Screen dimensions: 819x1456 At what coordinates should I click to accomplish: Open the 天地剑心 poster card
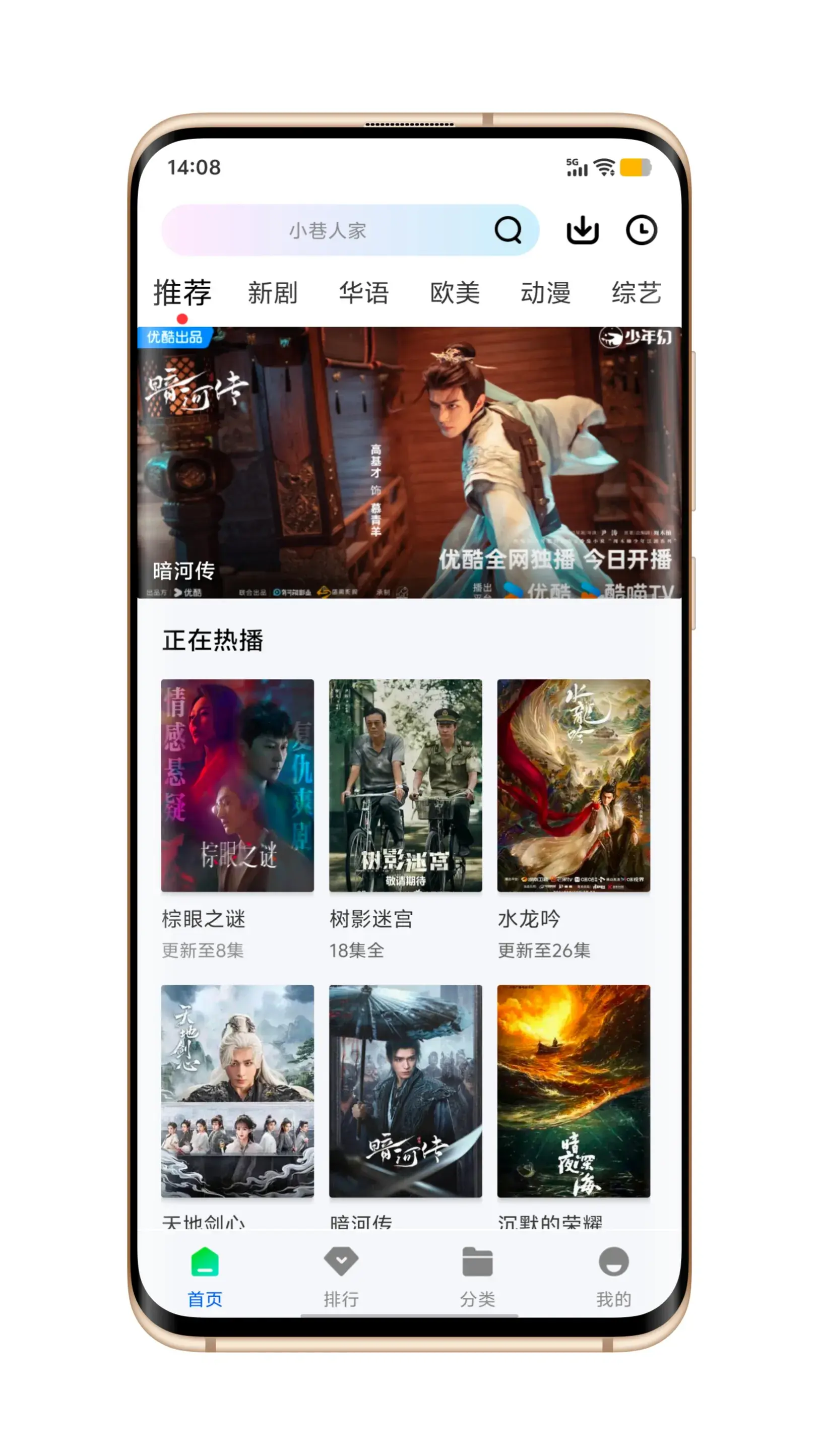tap(237, 1090)
